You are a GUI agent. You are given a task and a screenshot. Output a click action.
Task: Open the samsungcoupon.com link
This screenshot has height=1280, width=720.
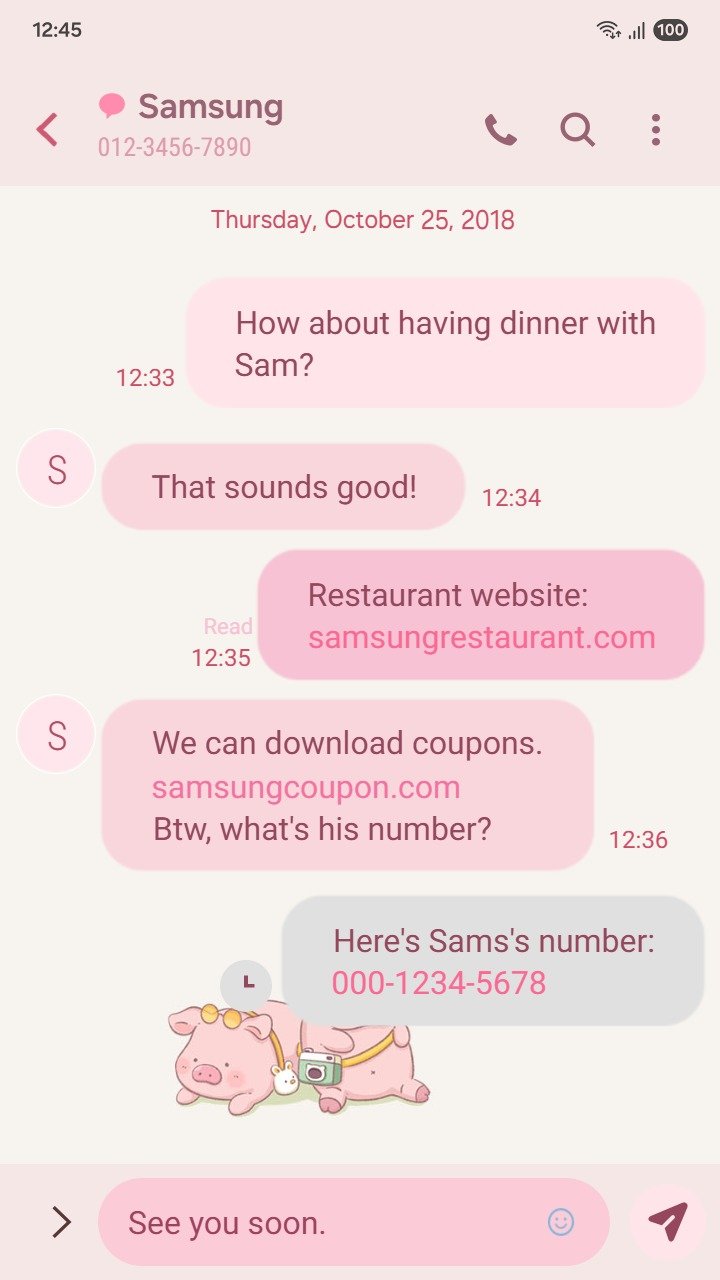[306, 787]
